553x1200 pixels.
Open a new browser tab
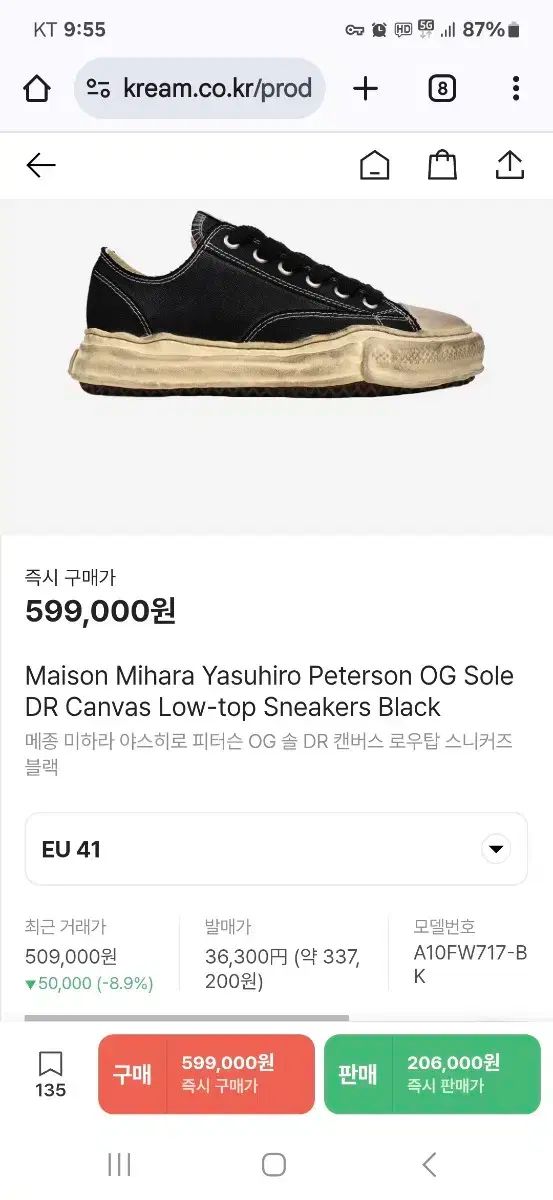(x=366, y=89)
